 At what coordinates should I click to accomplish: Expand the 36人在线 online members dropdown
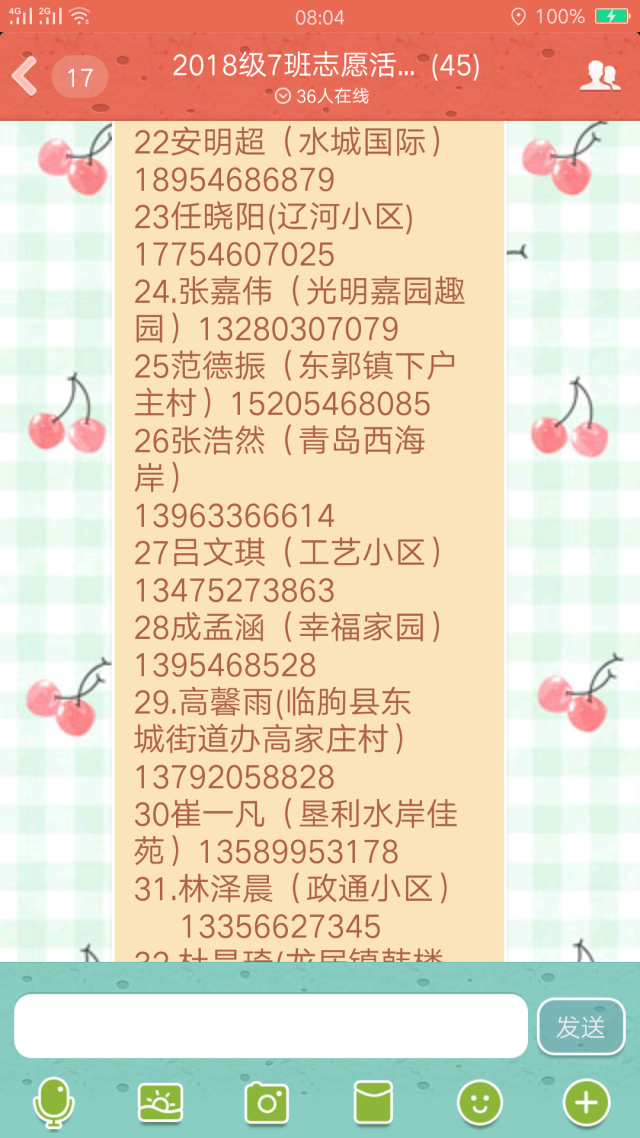click(322, 96)
